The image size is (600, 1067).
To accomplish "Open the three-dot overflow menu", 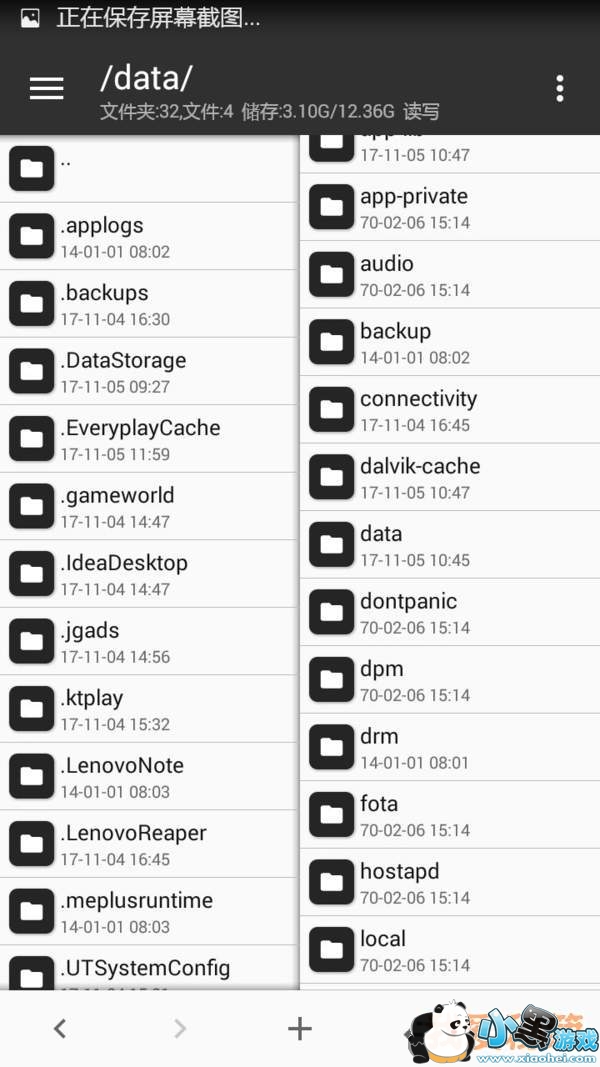I will tap(559, 88).
